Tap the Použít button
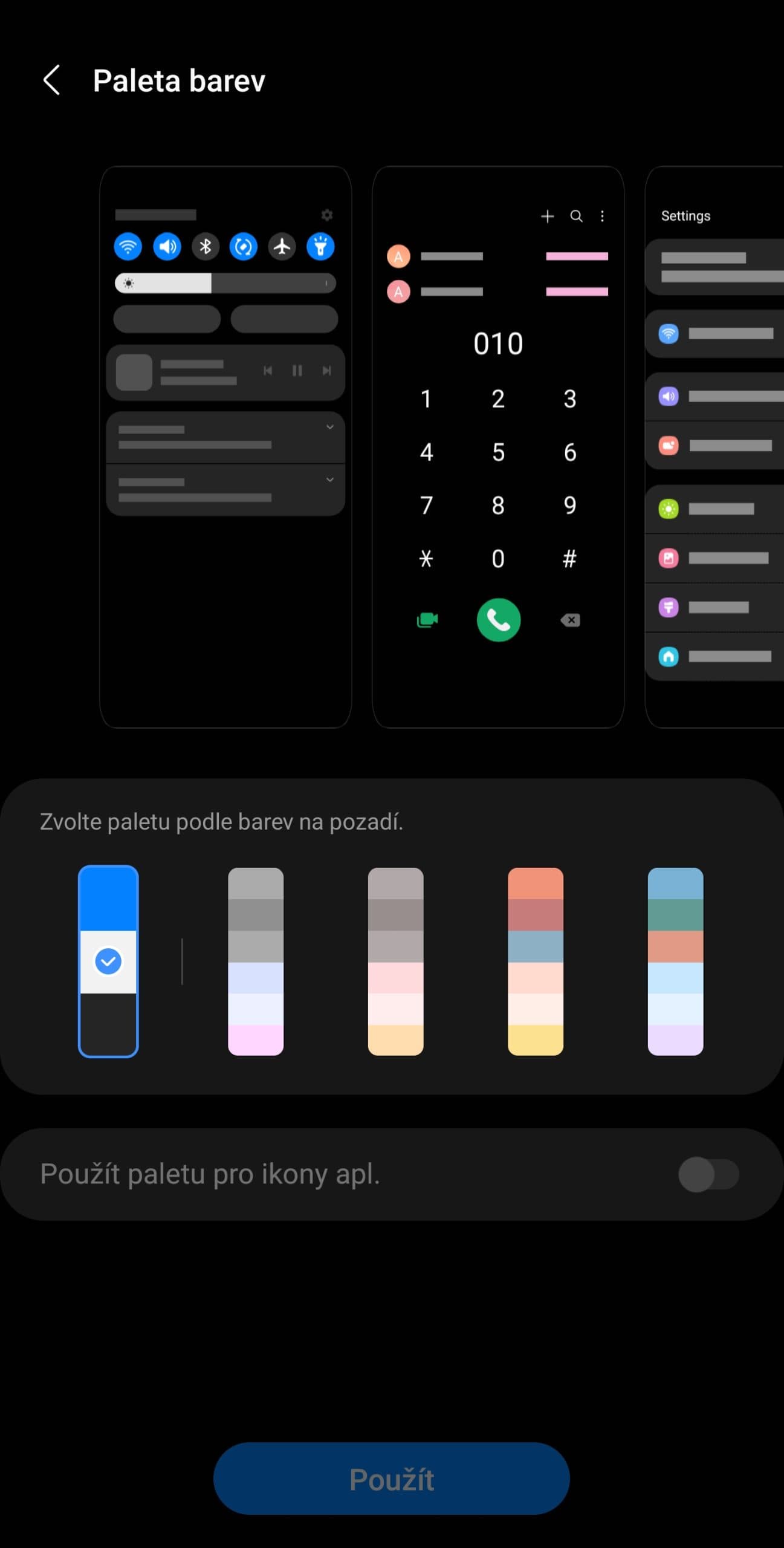Viewport: 784px width, 1548px height. coord(391,1479)
